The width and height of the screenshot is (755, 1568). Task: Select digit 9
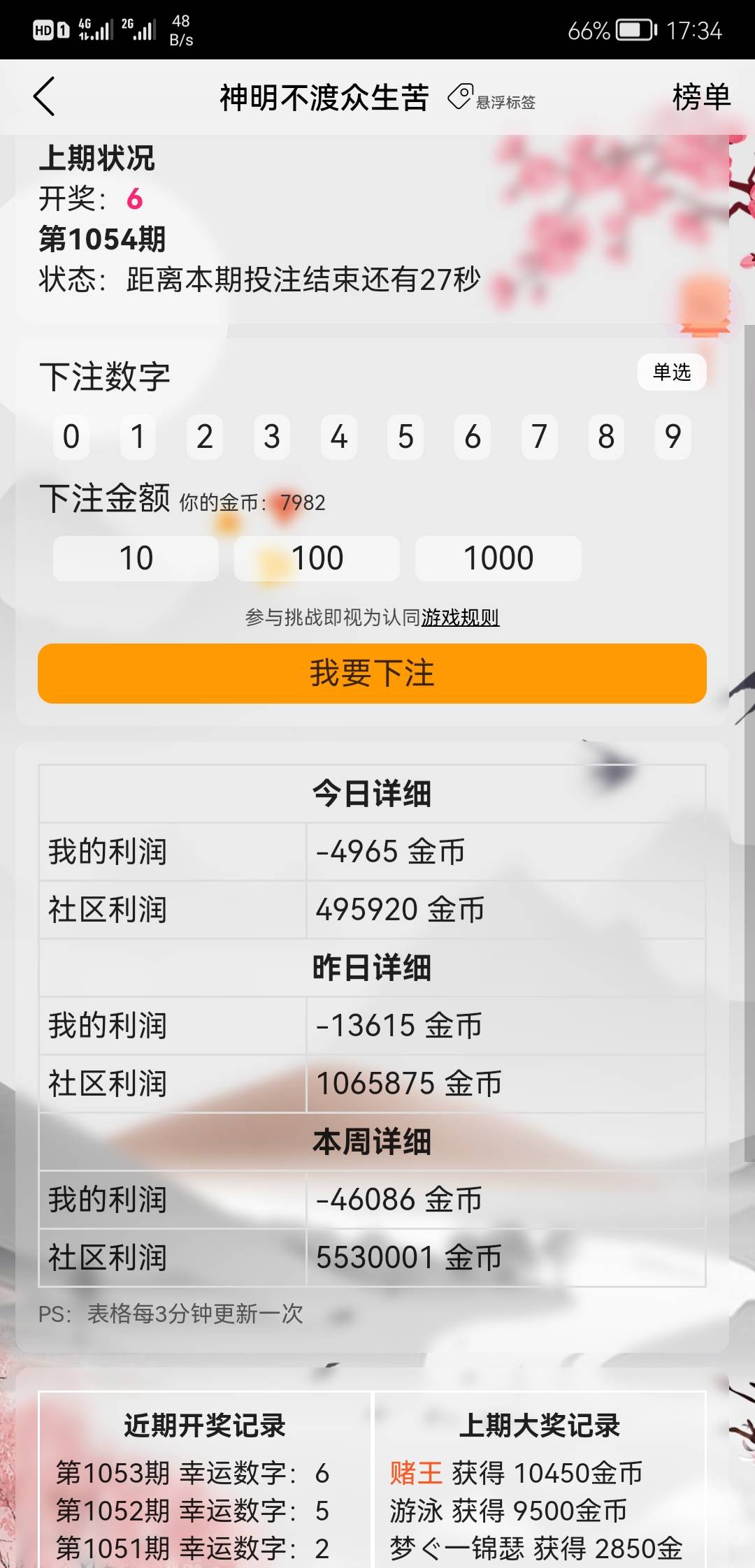click(673, 437)
